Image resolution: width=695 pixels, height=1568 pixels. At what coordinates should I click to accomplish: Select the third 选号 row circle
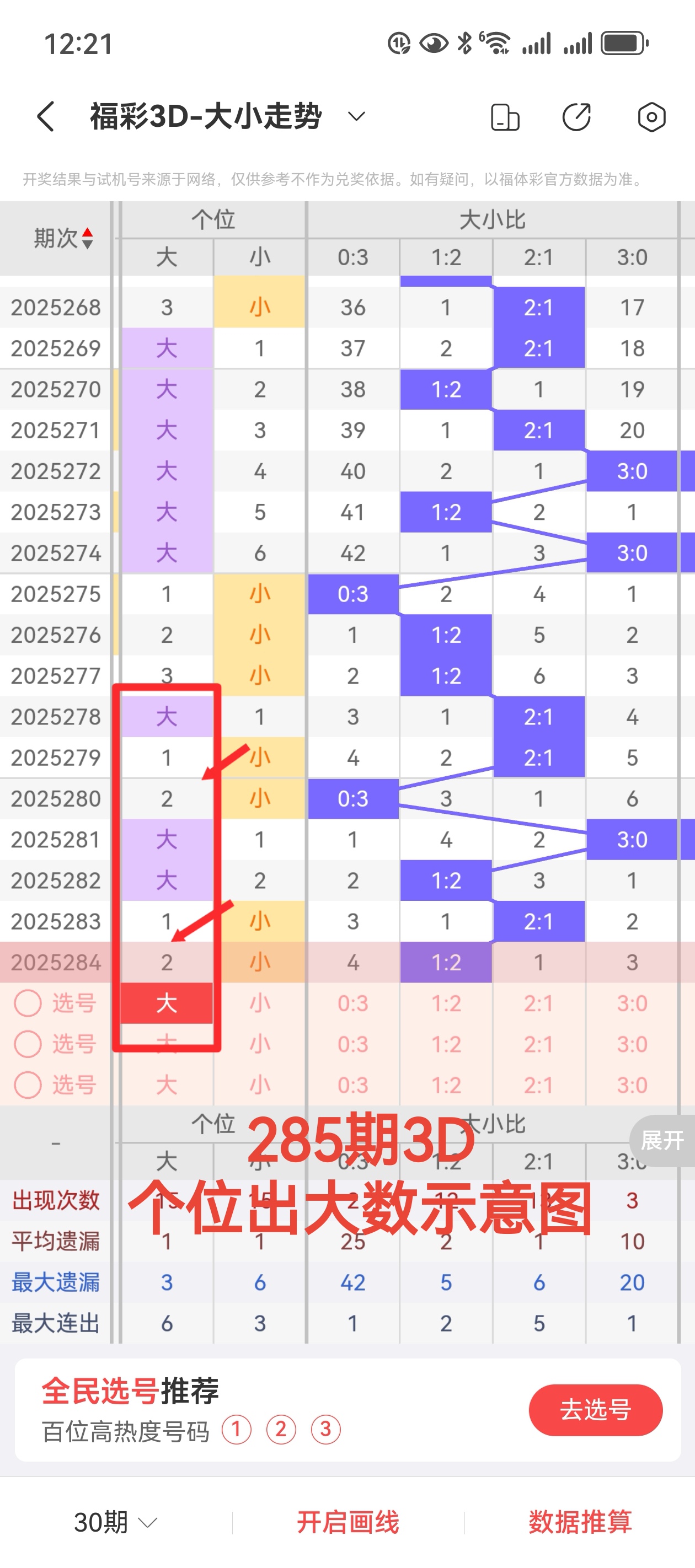[x=28, y=1085]
